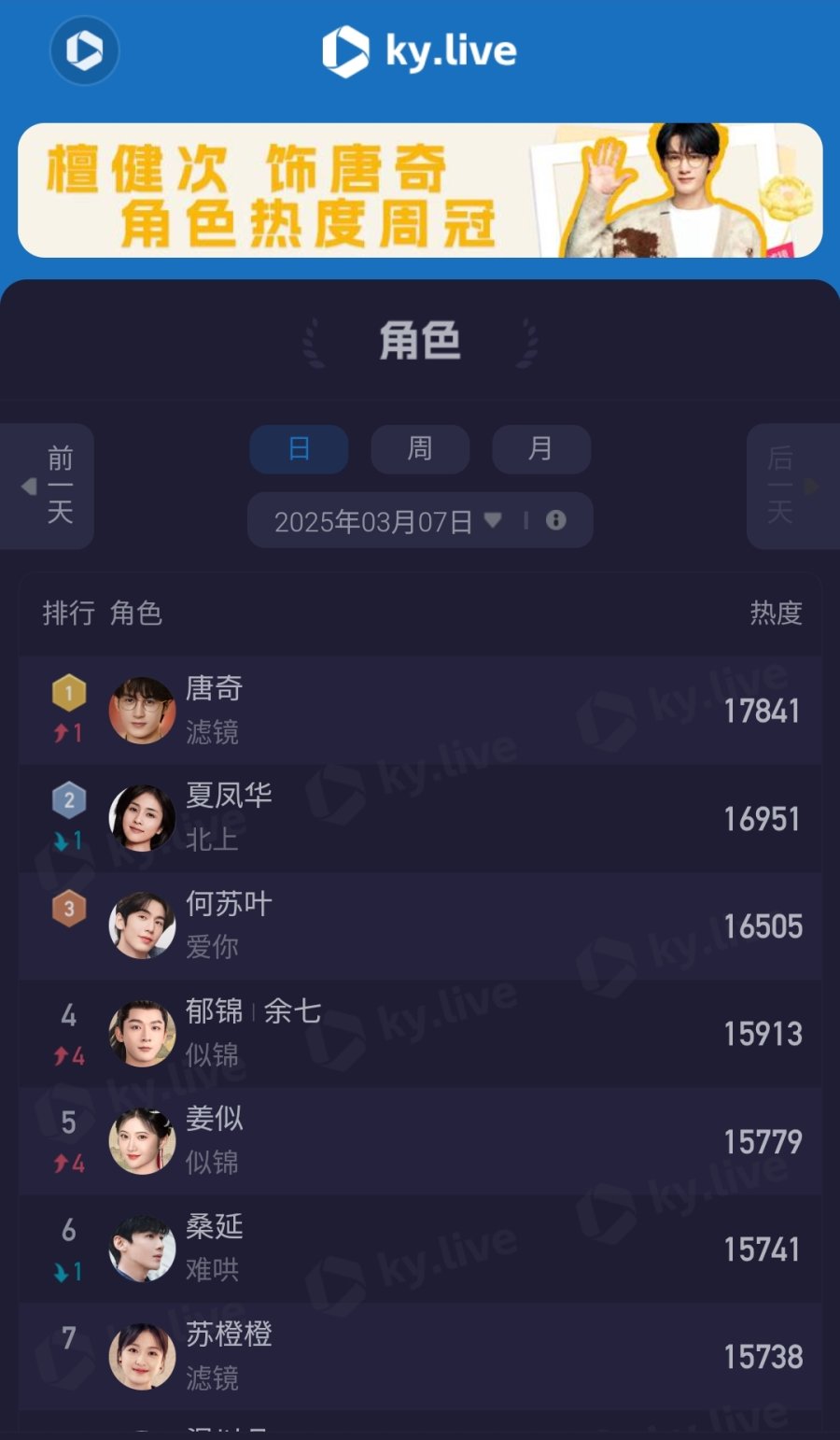Tap the info icon next to the date

pyautogui.click(x=555, y=520)
